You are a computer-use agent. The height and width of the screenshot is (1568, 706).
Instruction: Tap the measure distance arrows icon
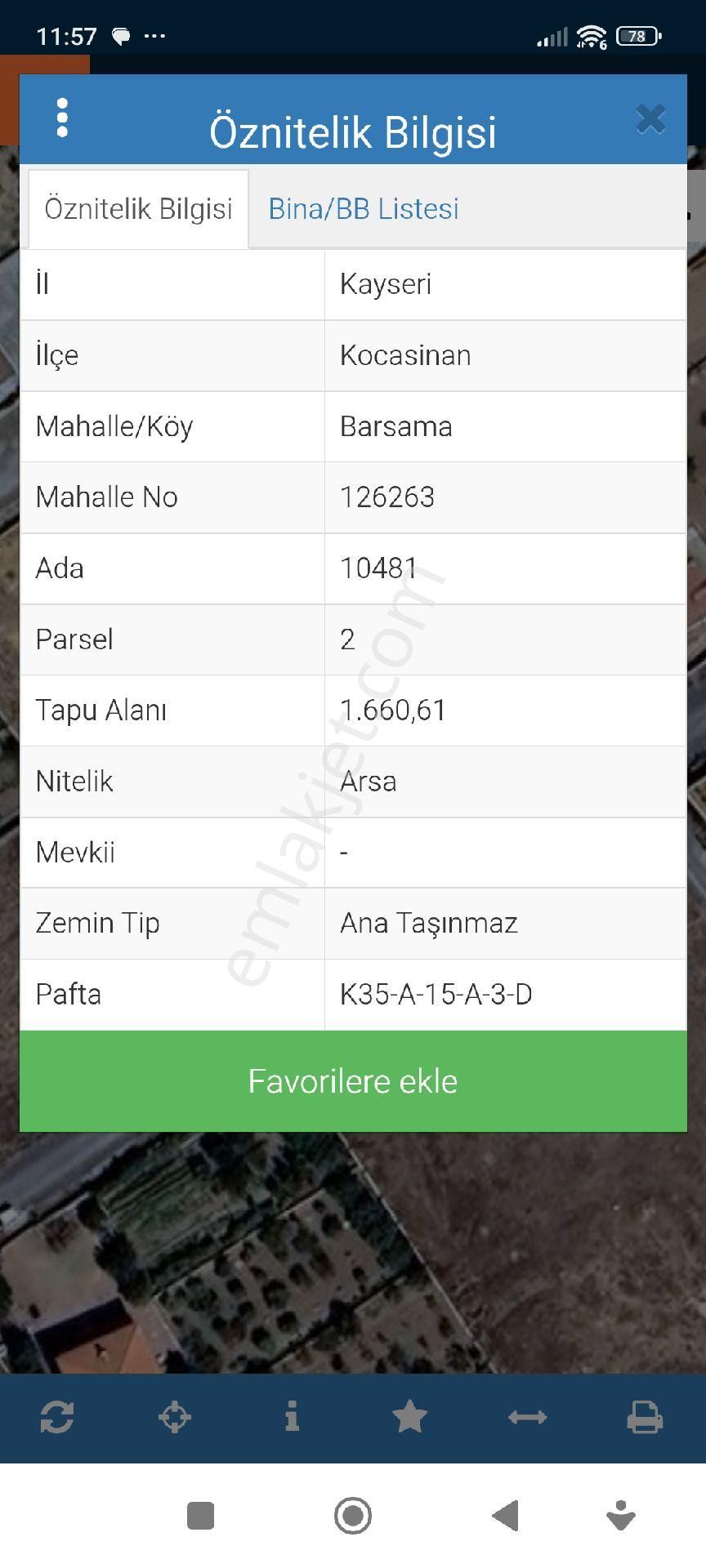pos(527,1417)
